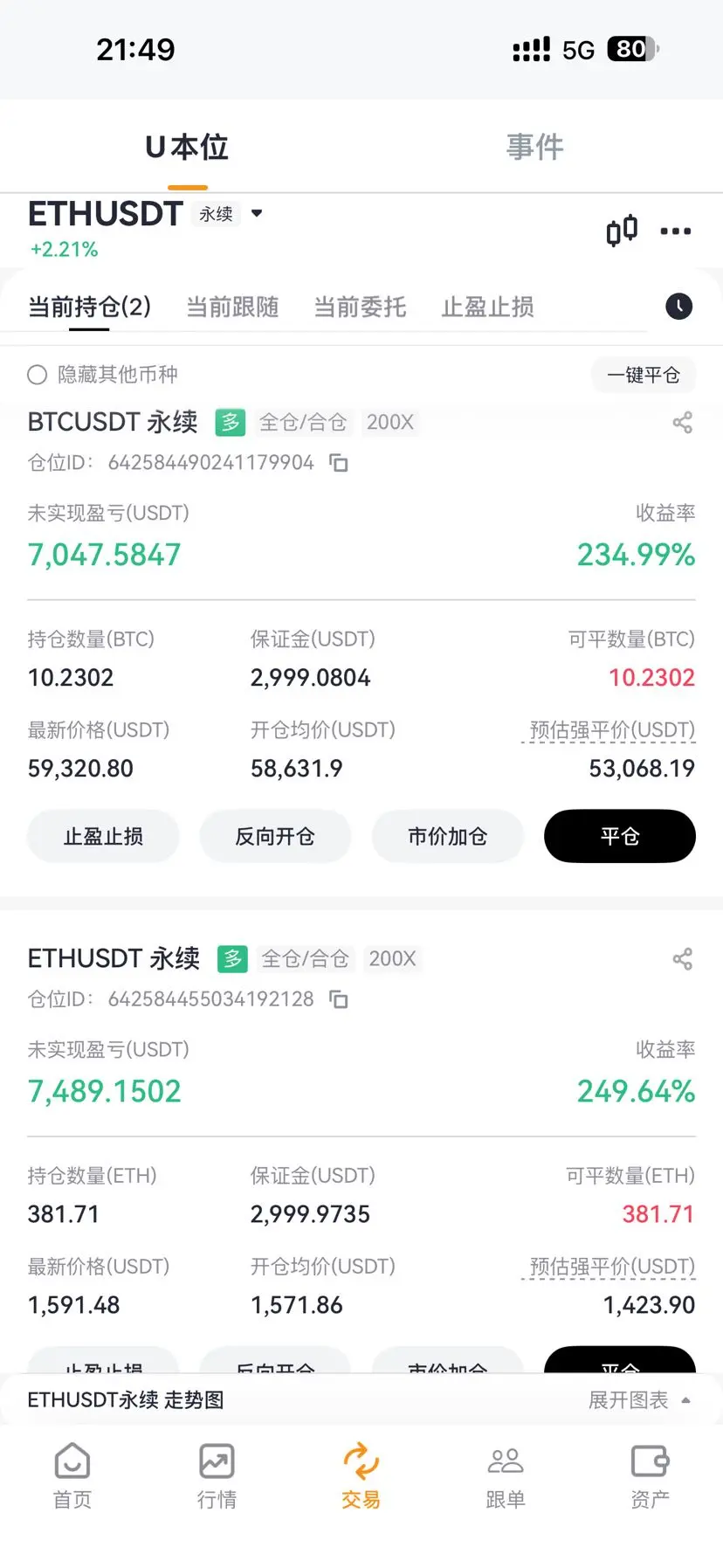Share the ETHUSDT position
Viewport: 723px width, 1568px height.
[683, 959]
